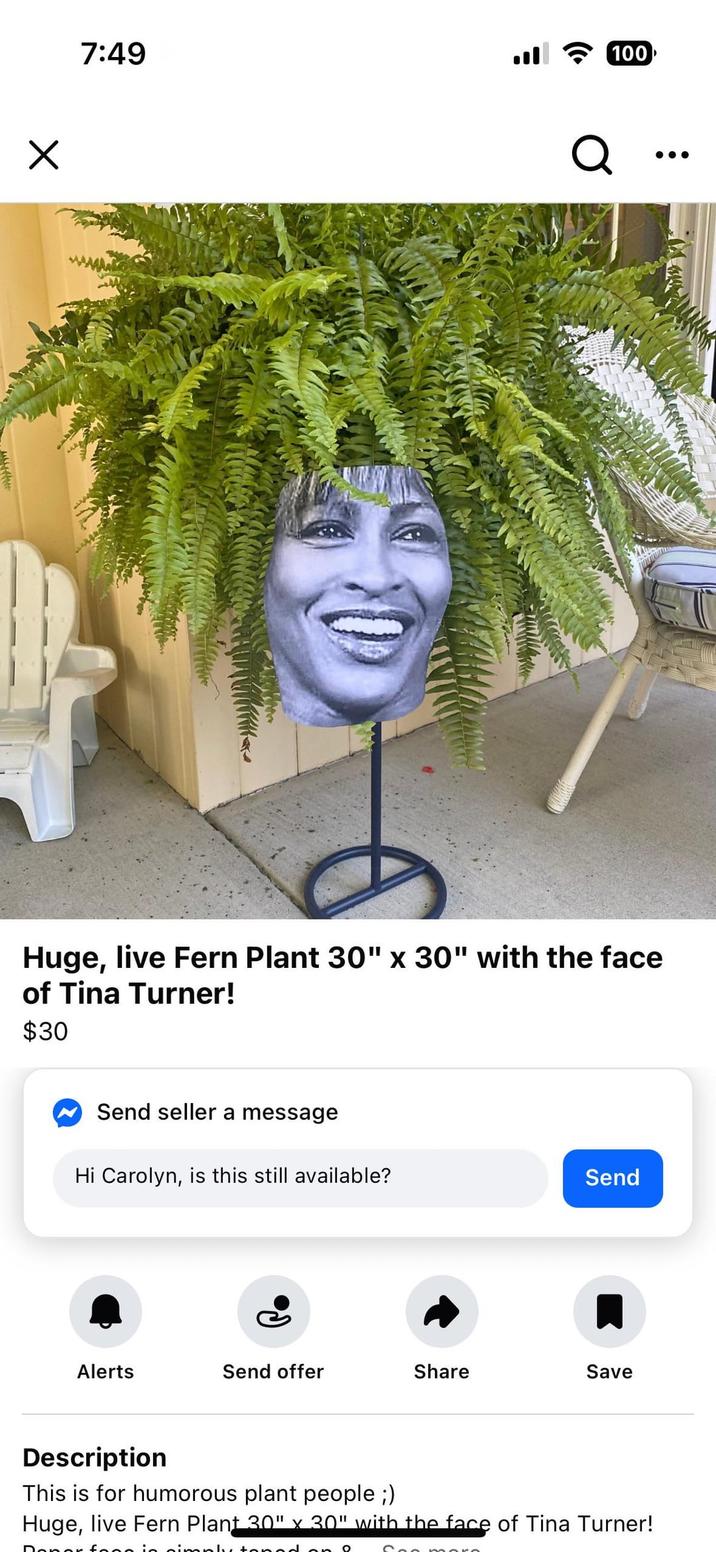The width and height of the screenshot is (716, 1552).
Task: Turn on alerts for this listing
Action: pyautogui.click(x=105, y=1311)
